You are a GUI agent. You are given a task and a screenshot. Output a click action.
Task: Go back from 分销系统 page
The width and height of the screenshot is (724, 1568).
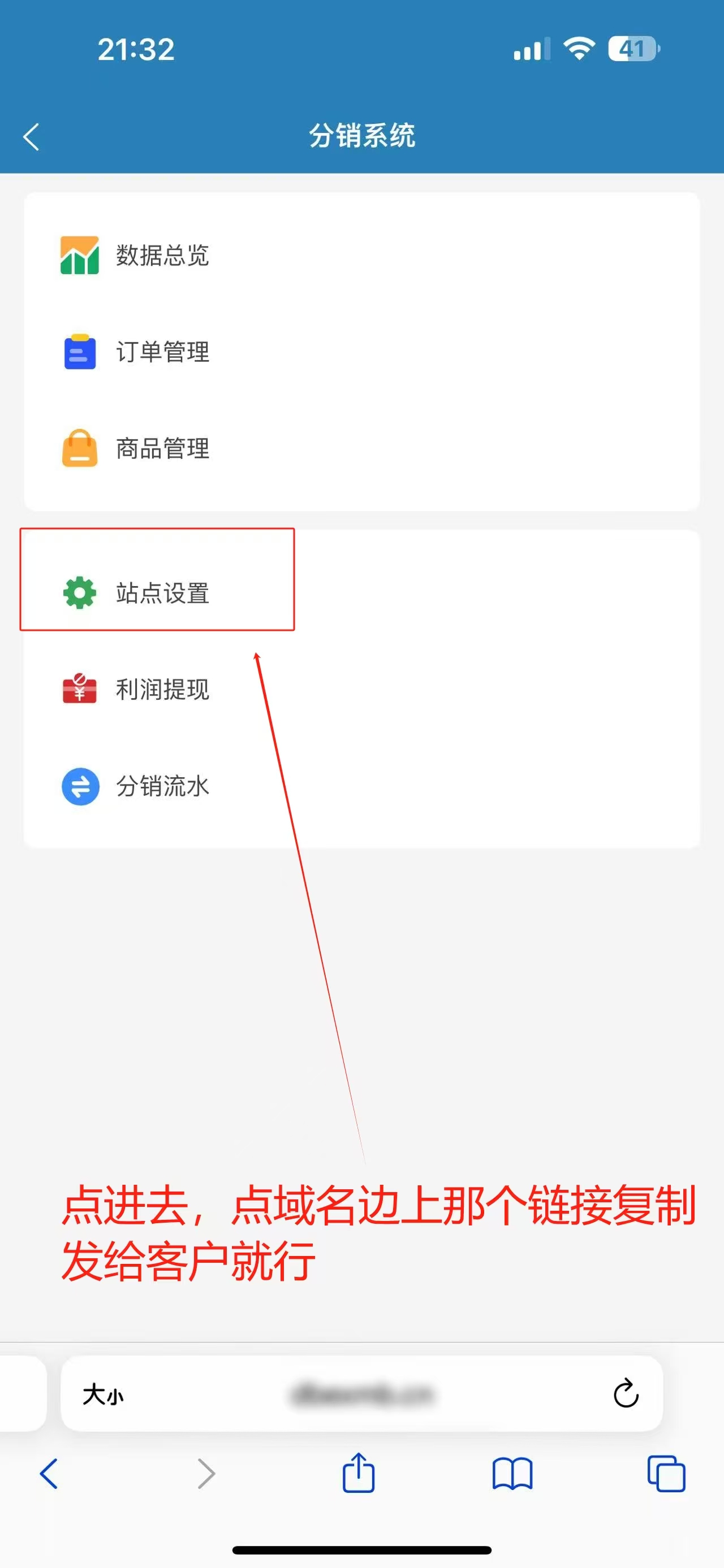(32, 136)
